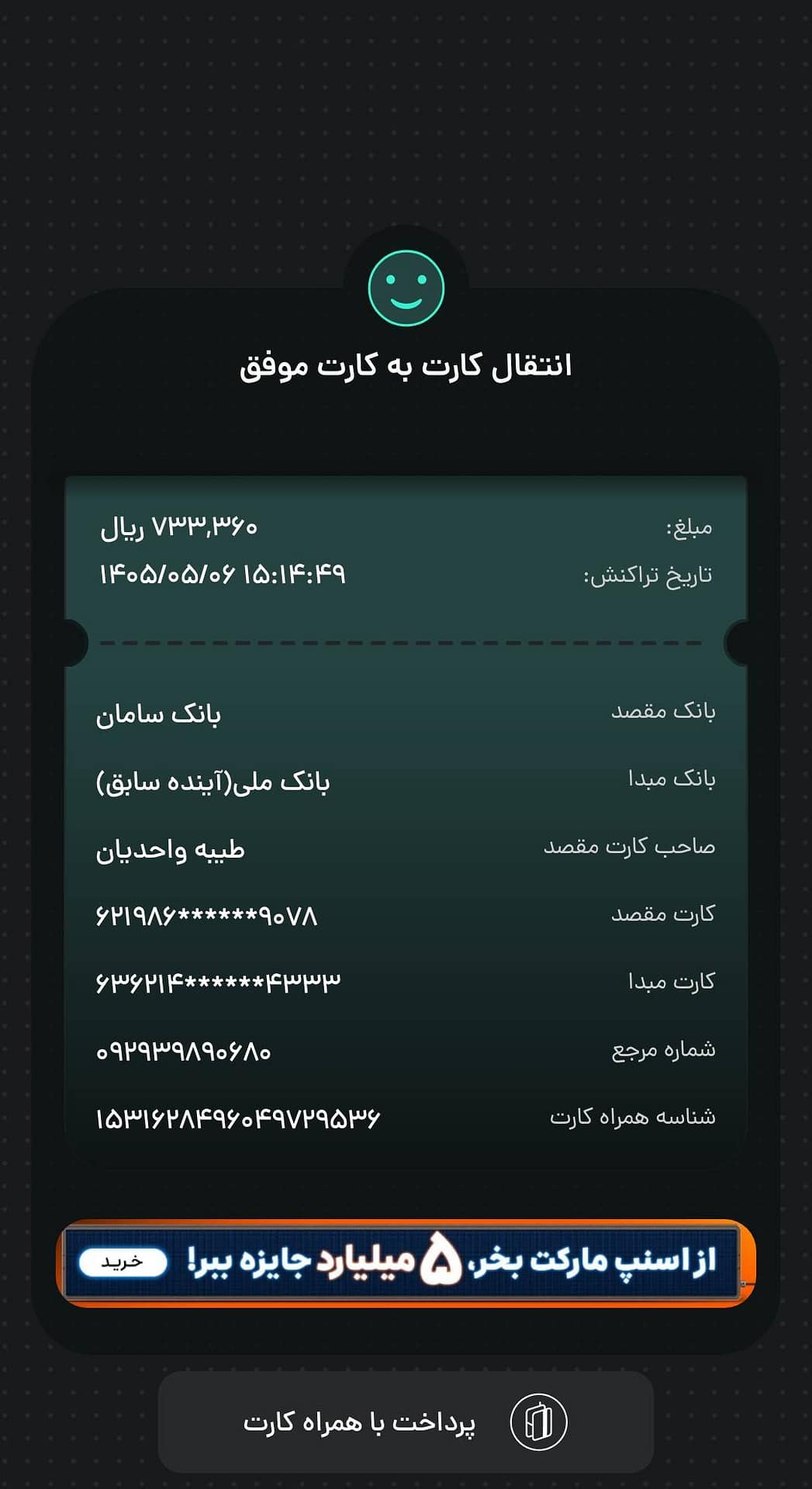
Task: Tap پرداخت با همراه کارت button
Action: click(406, 1422)
